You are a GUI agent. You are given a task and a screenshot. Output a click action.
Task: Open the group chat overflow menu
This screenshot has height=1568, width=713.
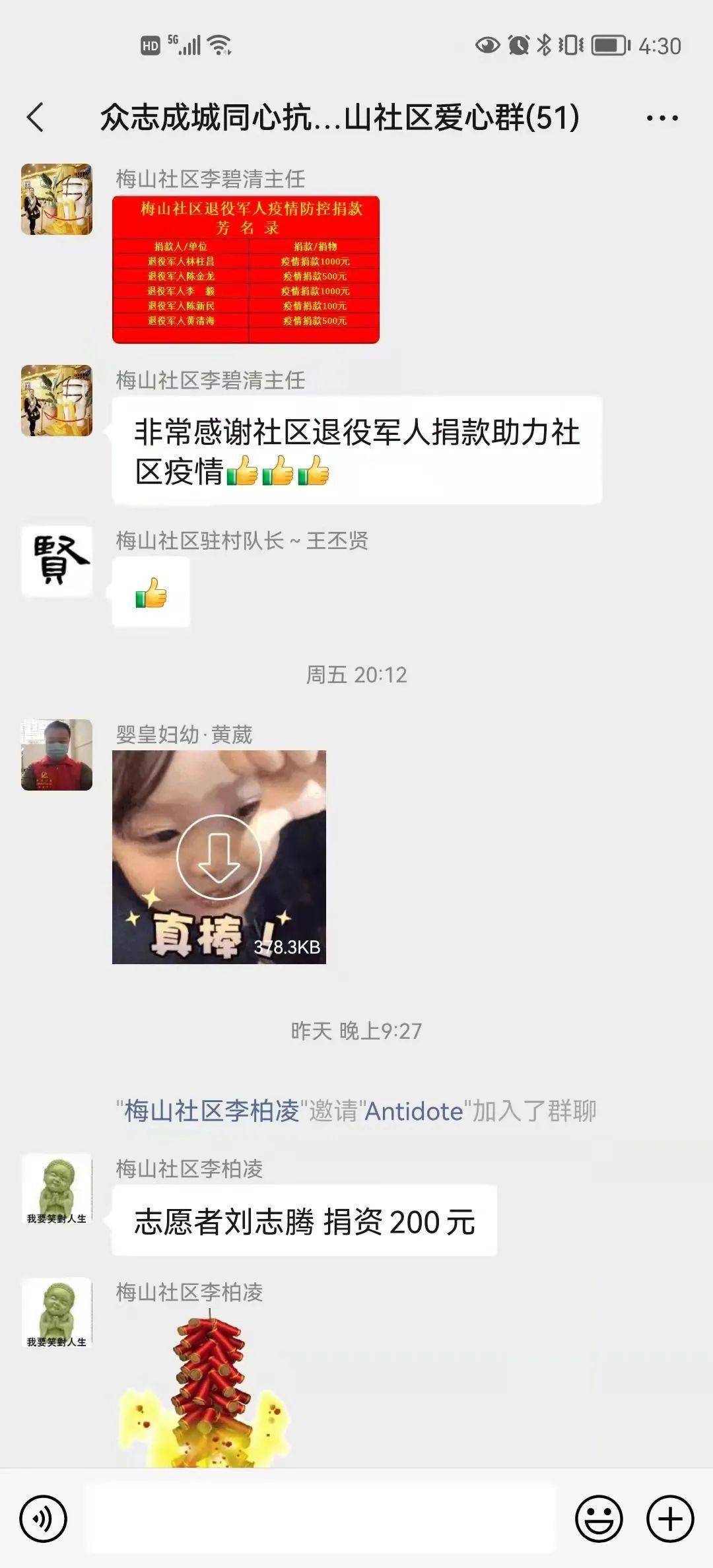coord(662,118)
